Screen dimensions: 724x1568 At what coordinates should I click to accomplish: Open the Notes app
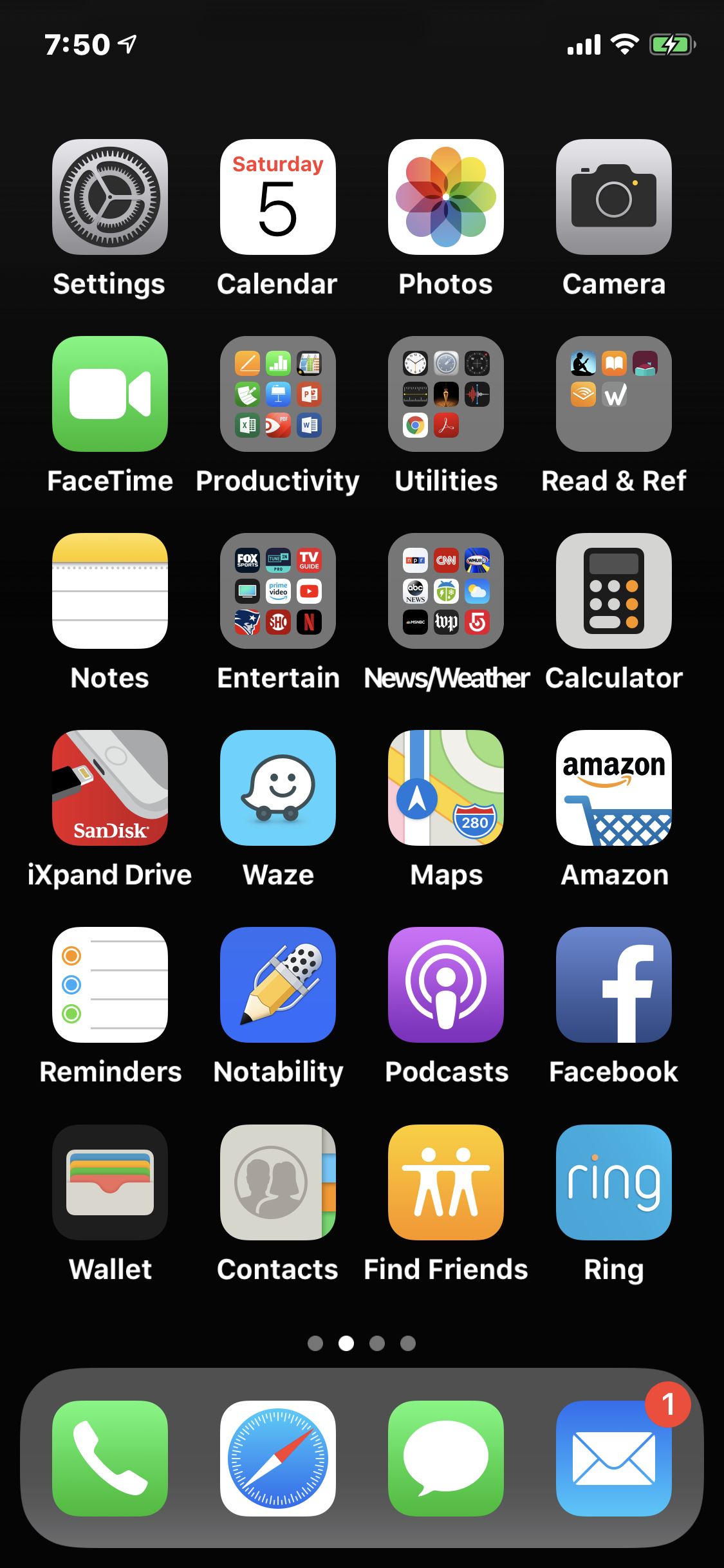tap(110, 591)
